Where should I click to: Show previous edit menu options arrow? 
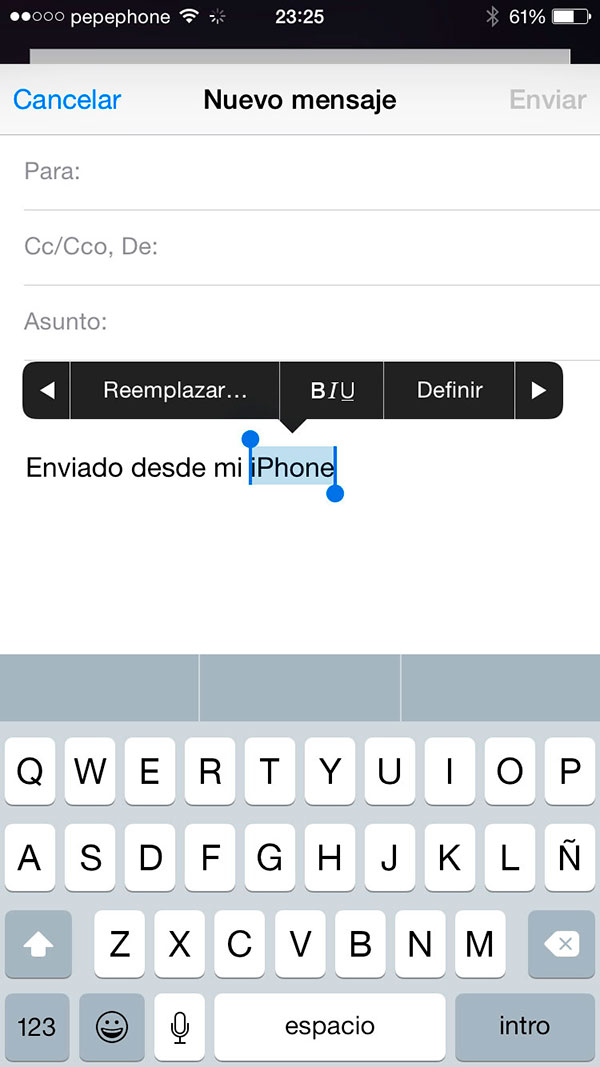click(46, 390)
